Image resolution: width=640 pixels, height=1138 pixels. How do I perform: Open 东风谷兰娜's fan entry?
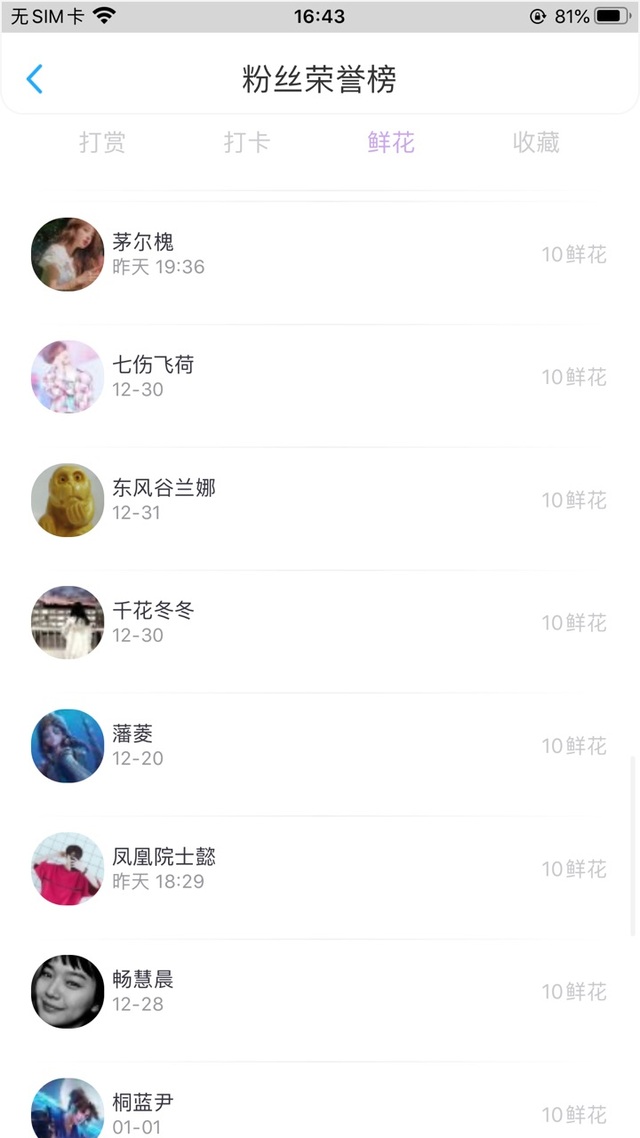coord(320,500)
